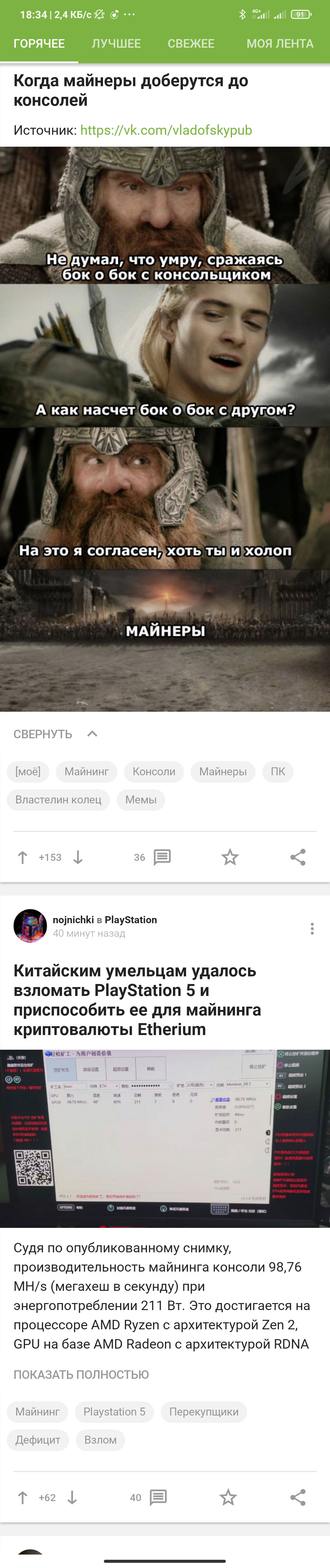
Task: Select the Майнеры tag chip
Action: [x=223, y=772]
